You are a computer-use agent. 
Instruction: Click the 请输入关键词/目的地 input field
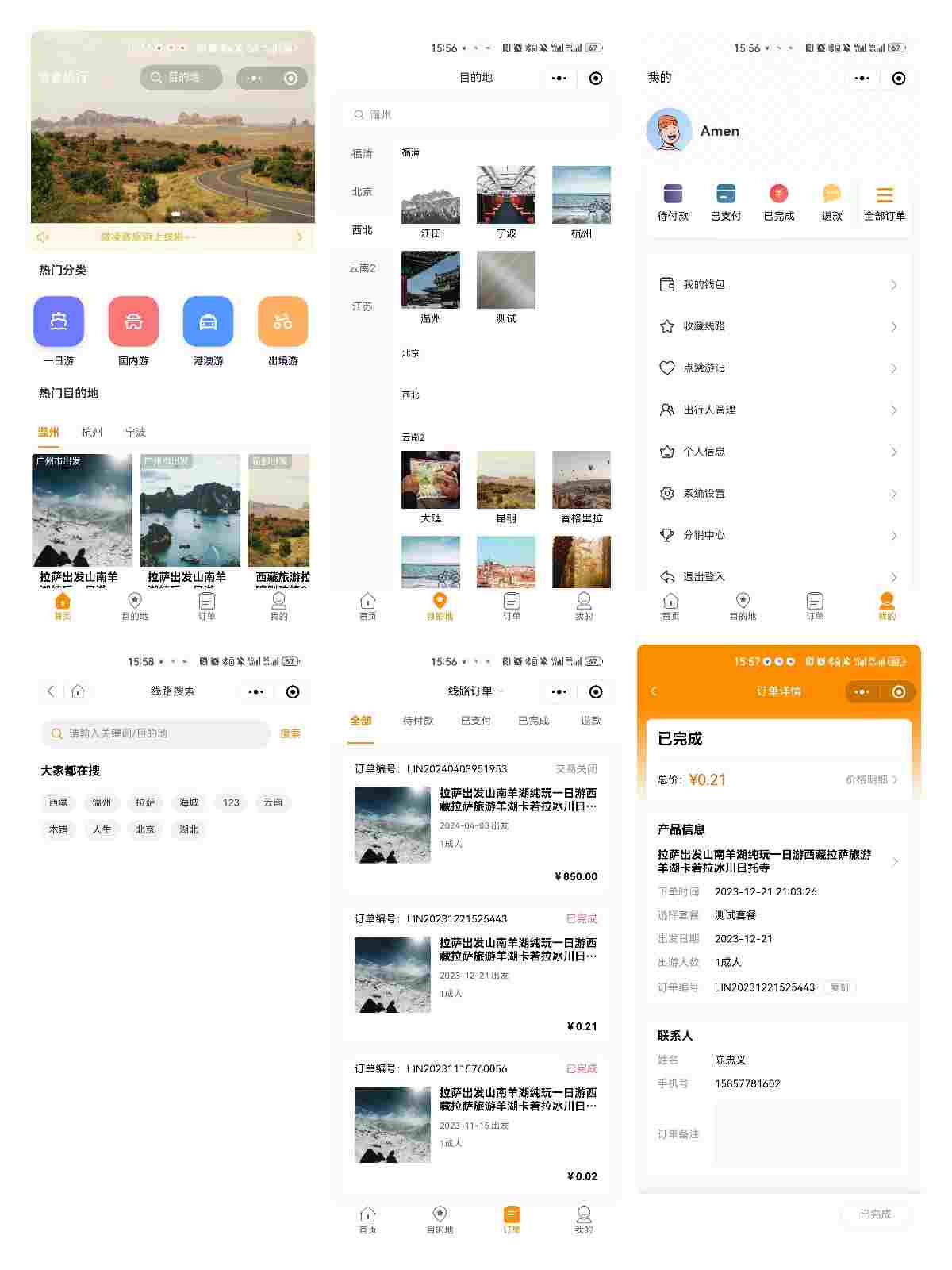point(155,733)
